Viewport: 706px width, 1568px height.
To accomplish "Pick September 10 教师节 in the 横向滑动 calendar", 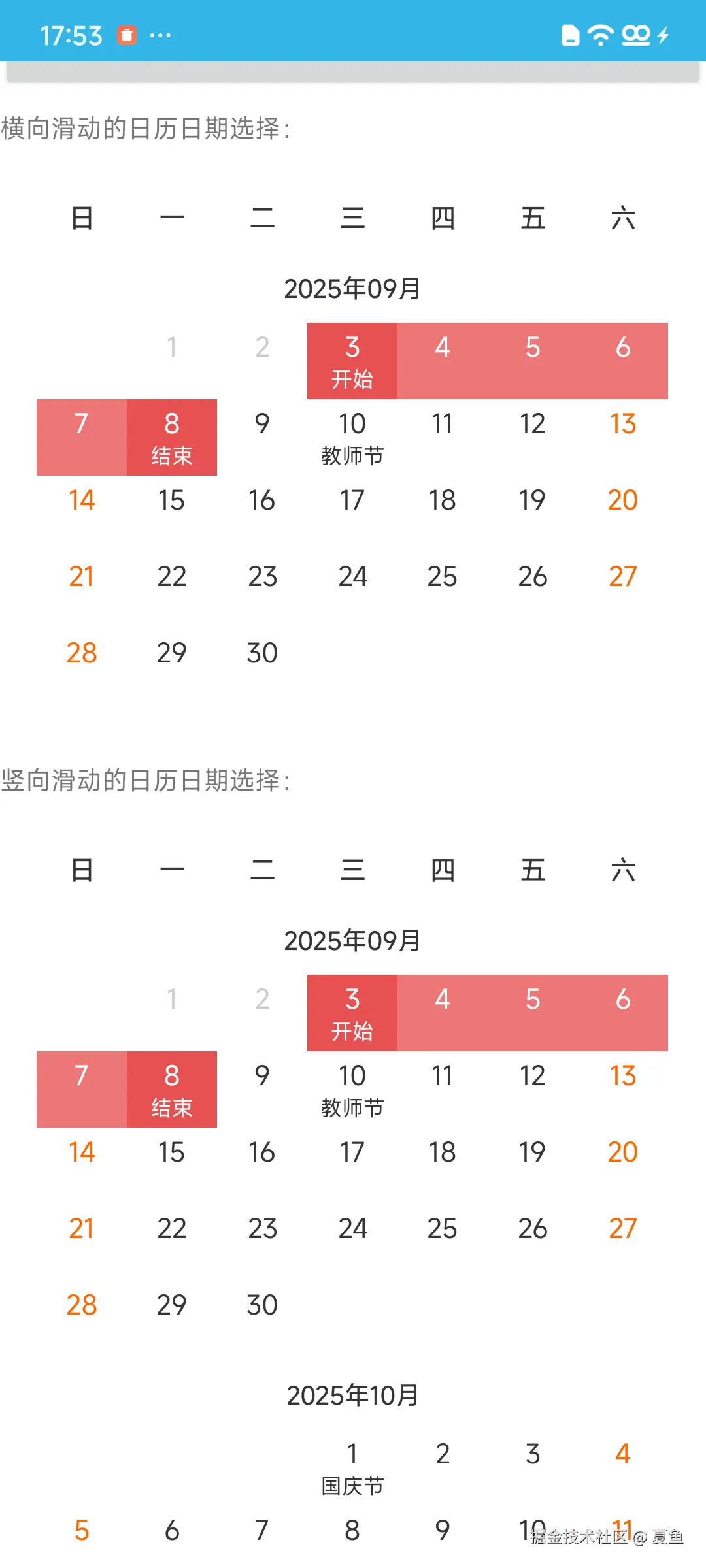I will tap(352, 437).
